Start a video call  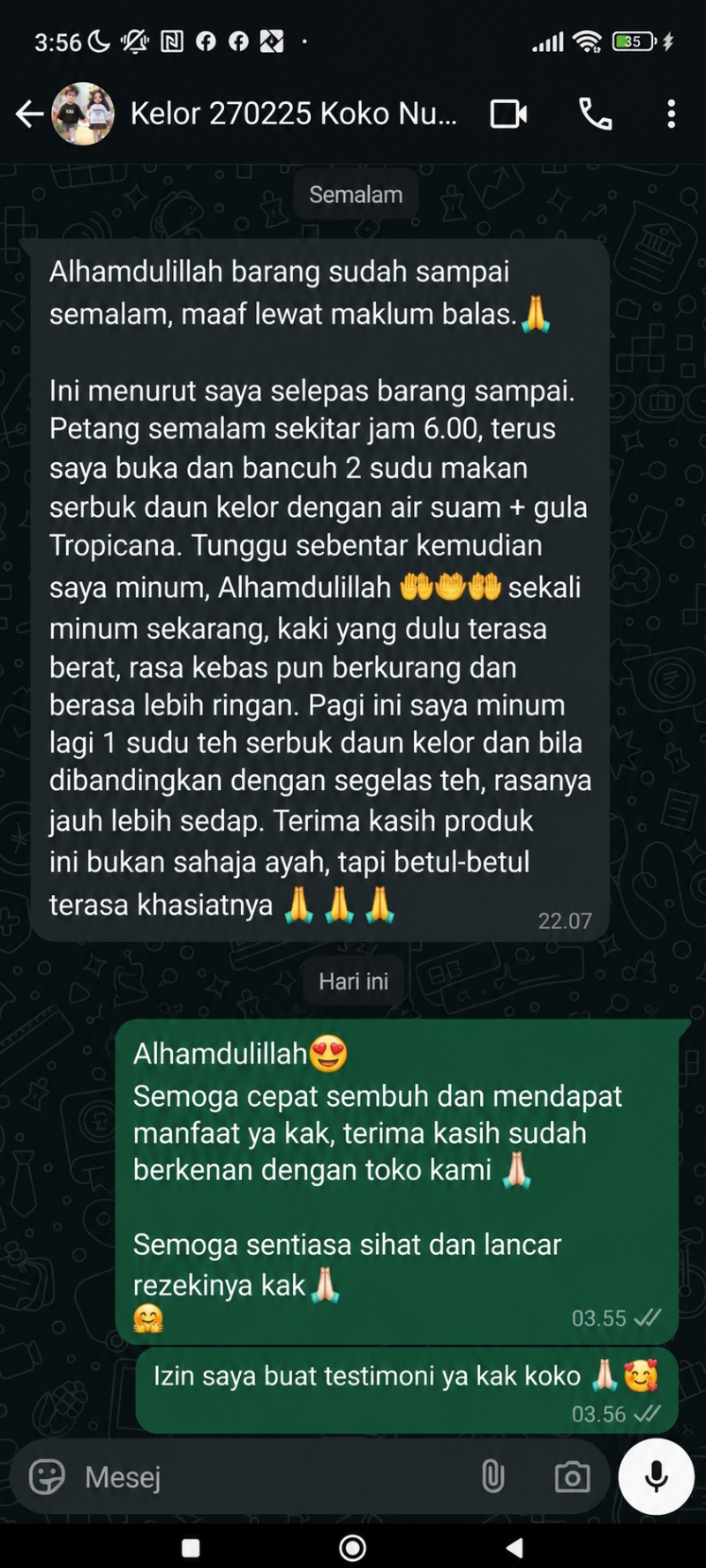pos(508,114)
